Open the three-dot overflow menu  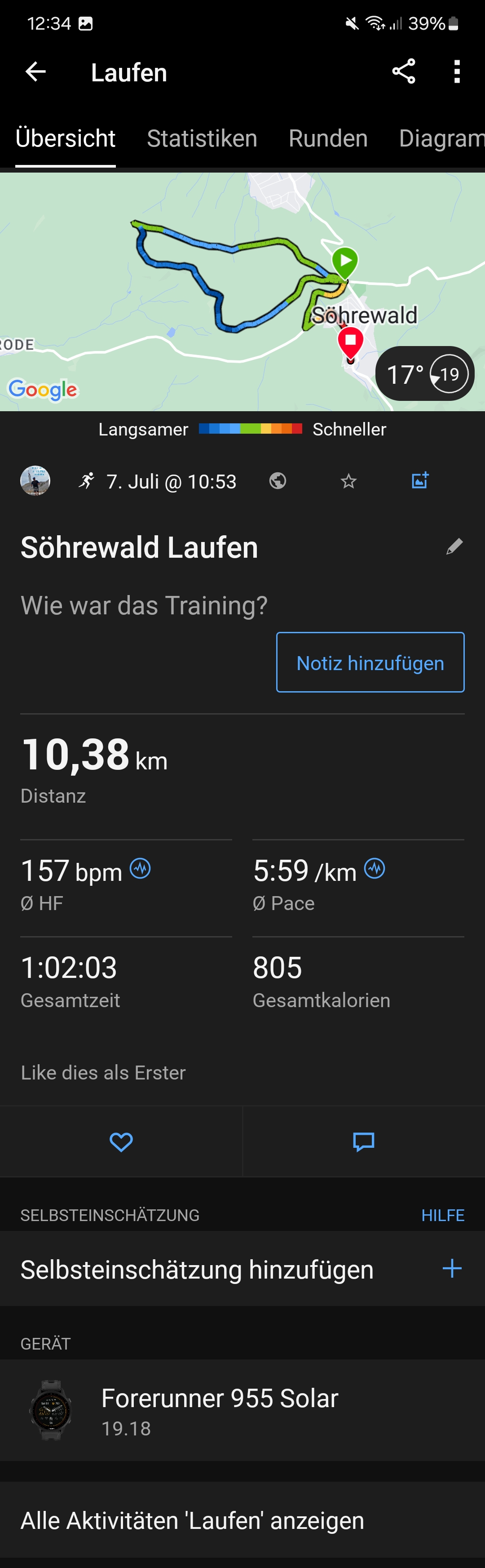coord(456,72)
